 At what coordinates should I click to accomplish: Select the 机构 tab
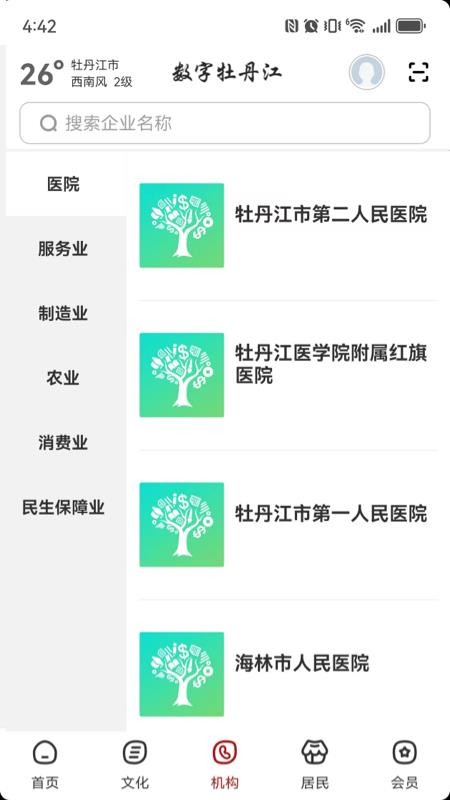(225, 764)
